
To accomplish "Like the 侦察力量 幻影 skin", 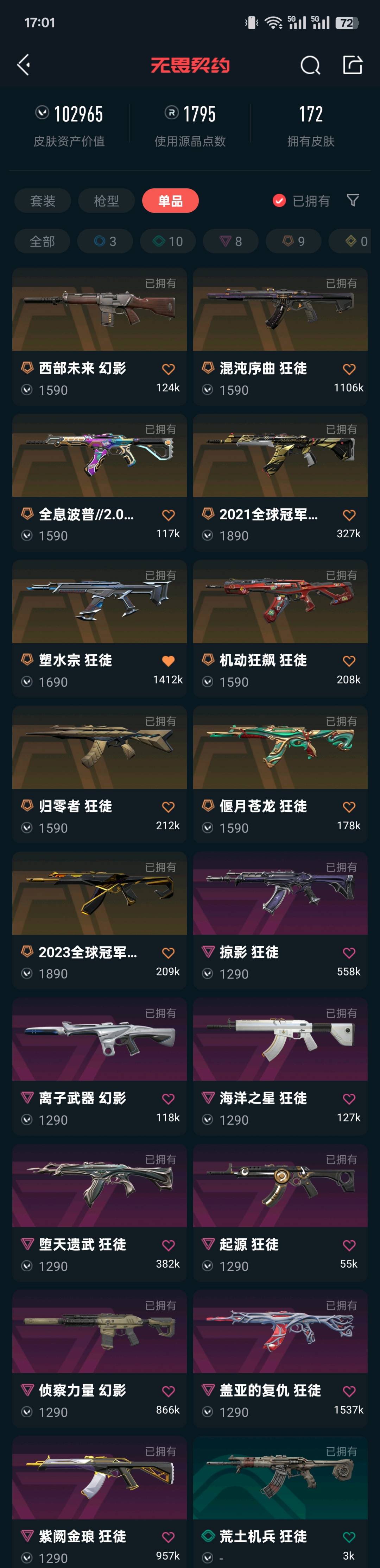I will [x=169, y=1392].
